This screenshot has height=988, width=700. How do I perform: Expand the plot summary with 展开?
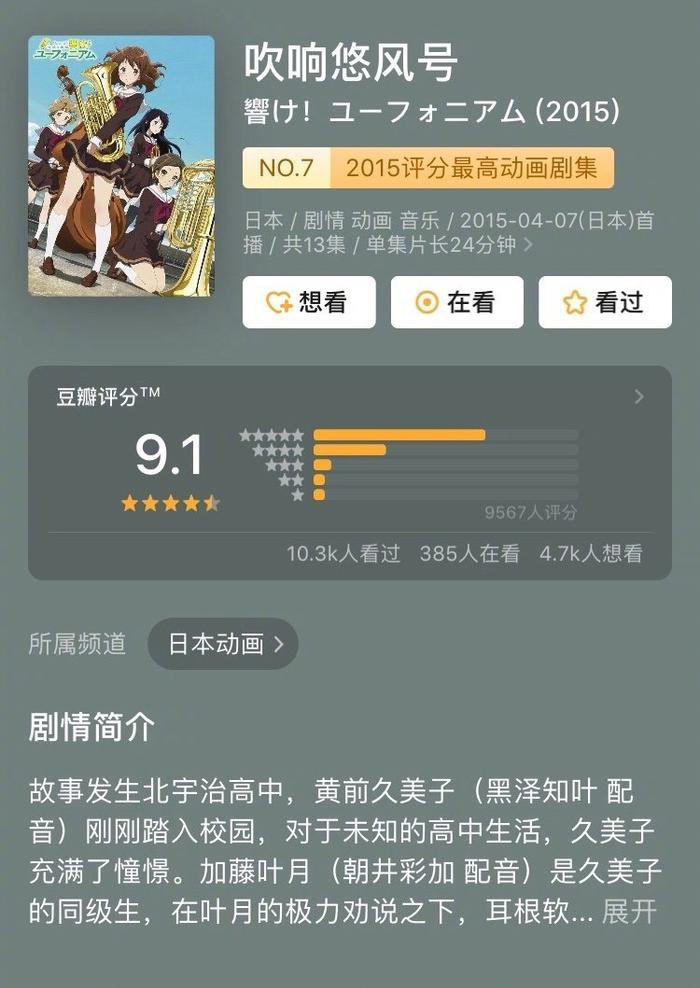[x=629, y=912]
